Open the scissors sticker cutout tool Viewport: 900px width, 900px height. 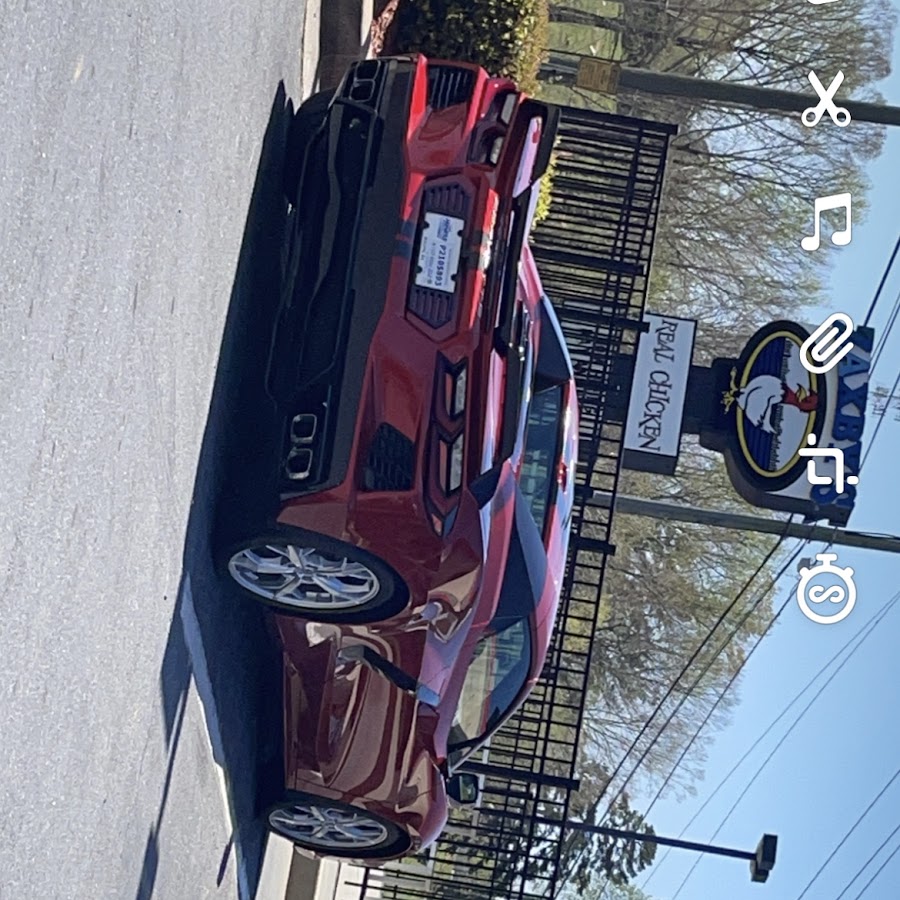click(826, 99)
